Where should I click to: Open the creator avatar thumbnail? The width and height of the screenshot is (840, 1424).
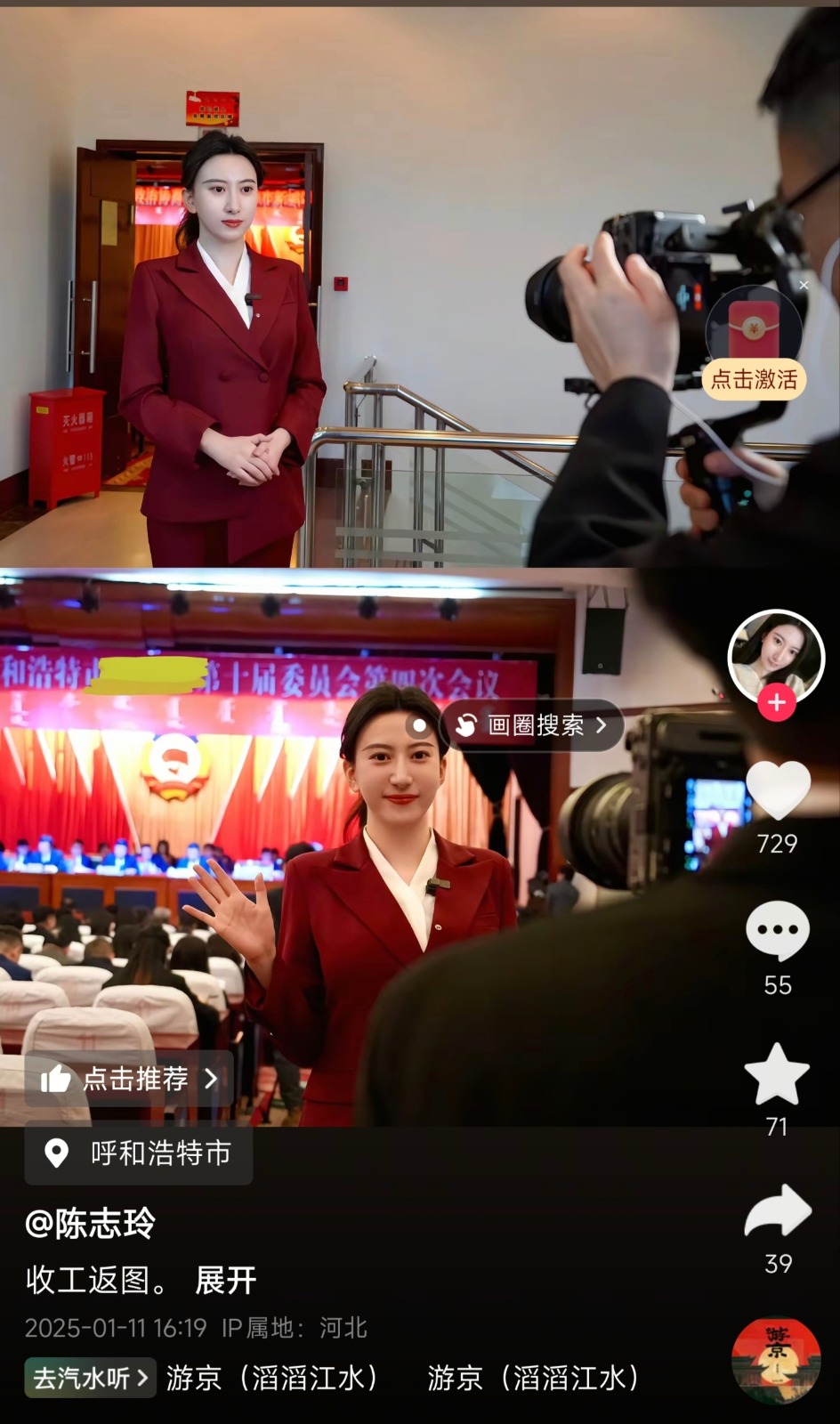[x=778, y=657]
